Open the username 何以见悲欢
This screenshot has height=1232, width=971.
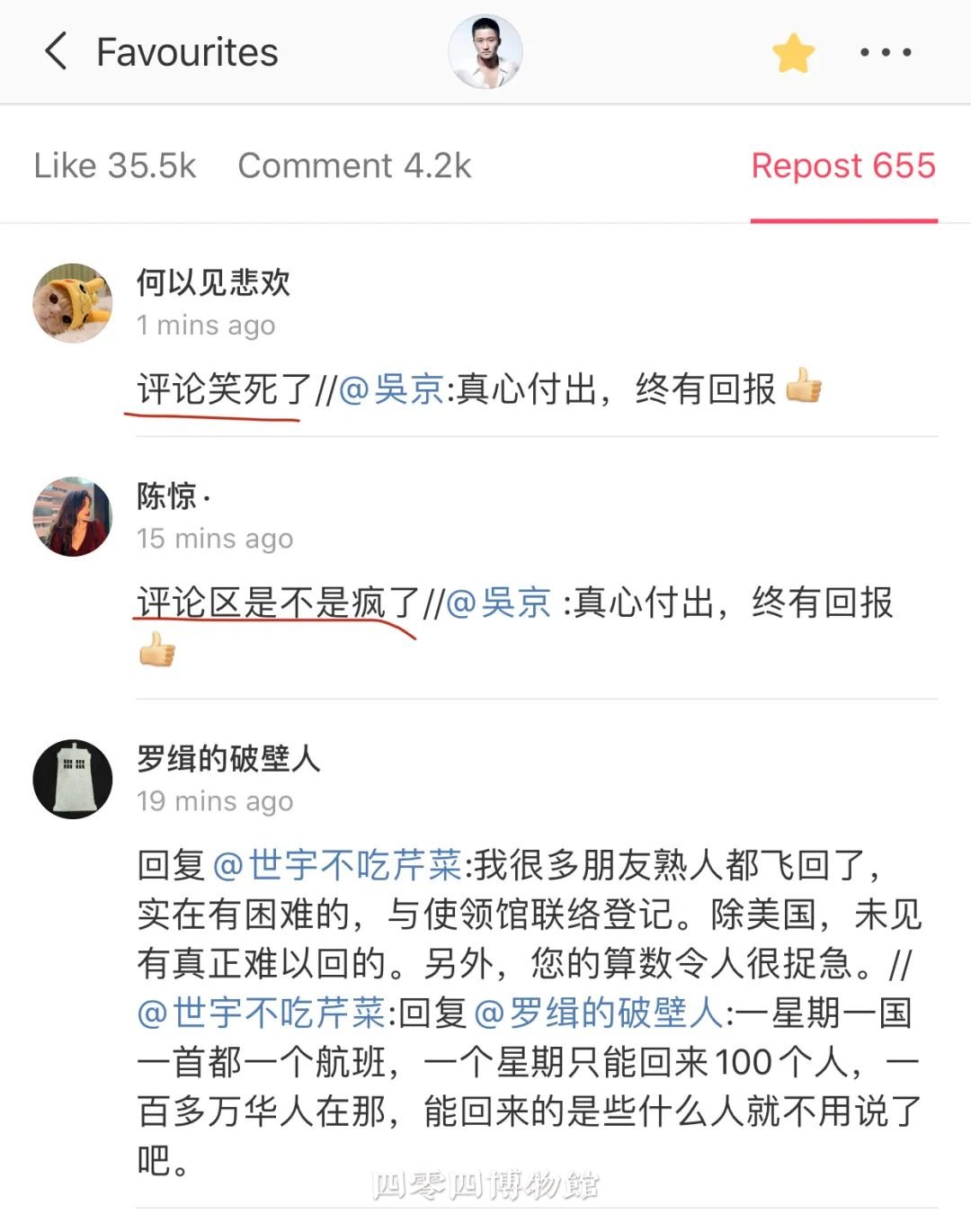pos(213,282)
